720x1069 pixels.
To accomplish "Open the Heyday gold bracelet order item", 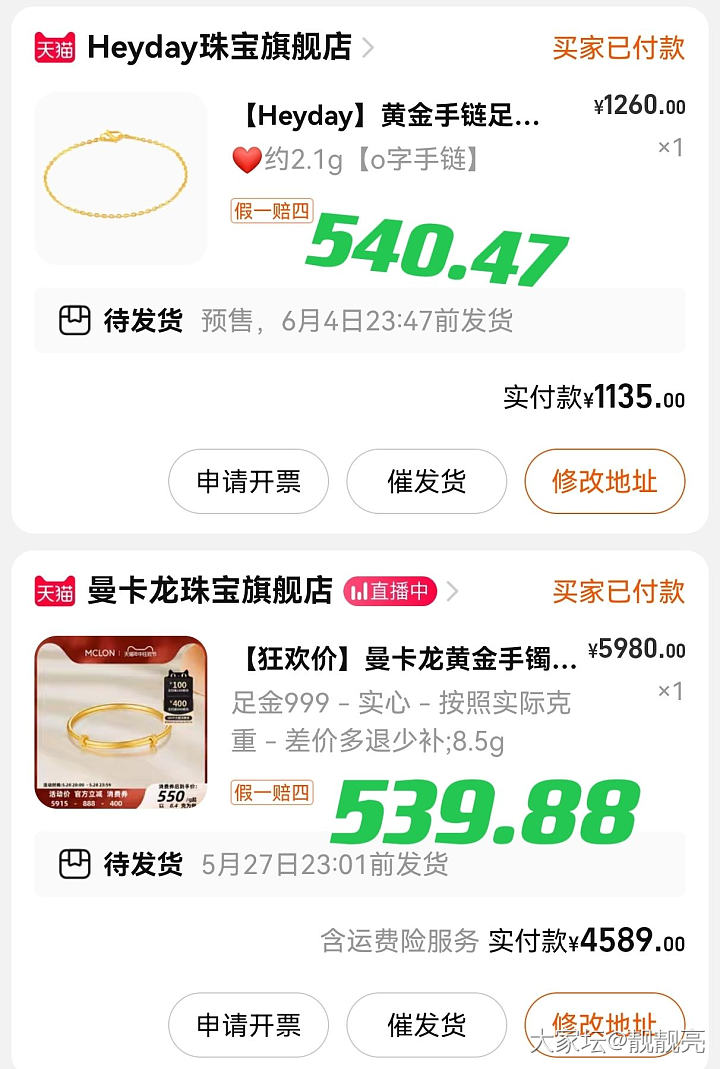I will click(x=390, y=117).
